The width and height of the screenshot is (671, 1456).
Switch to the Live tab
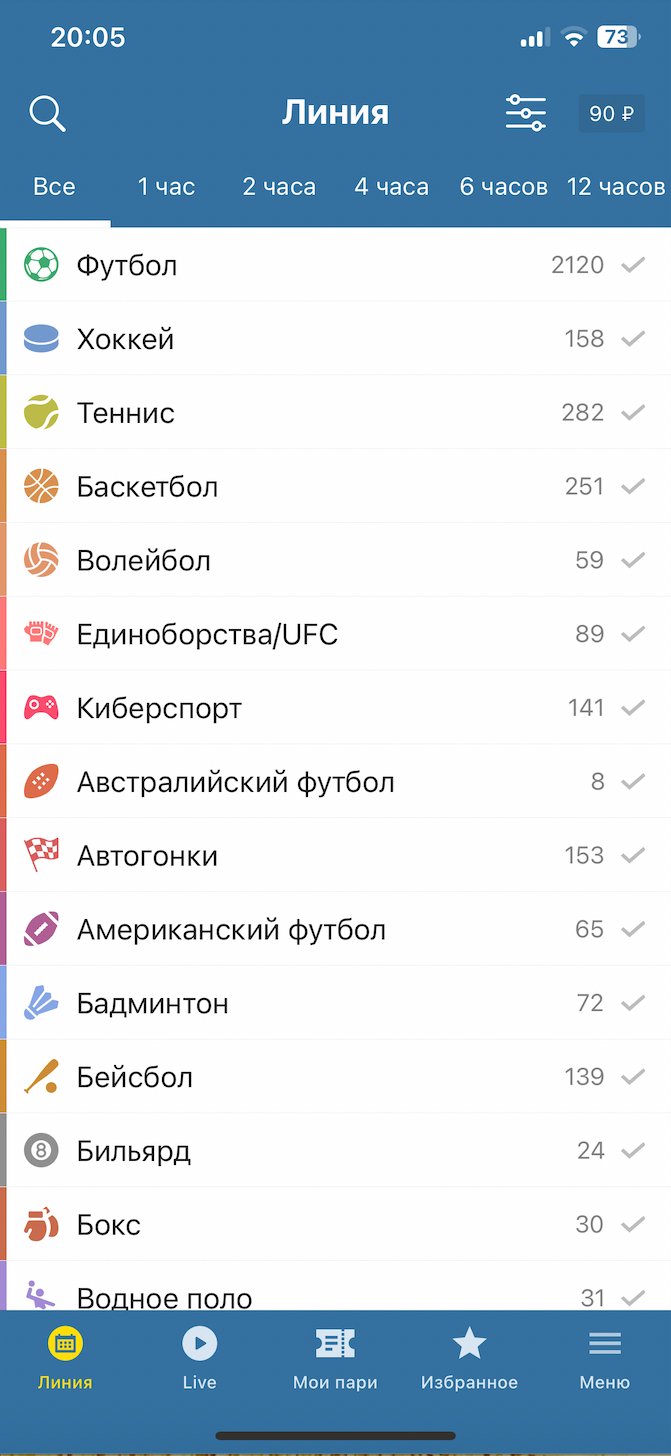tap(199, 1358)
